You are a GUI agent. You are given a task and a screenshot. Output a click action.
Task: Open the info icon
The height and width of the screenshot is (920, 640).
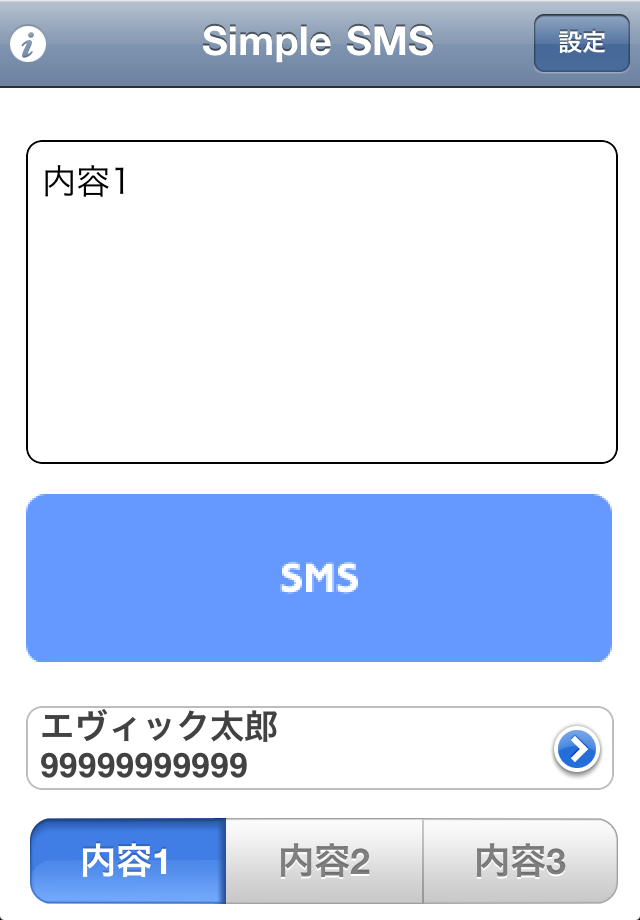[x=28, y=44]
